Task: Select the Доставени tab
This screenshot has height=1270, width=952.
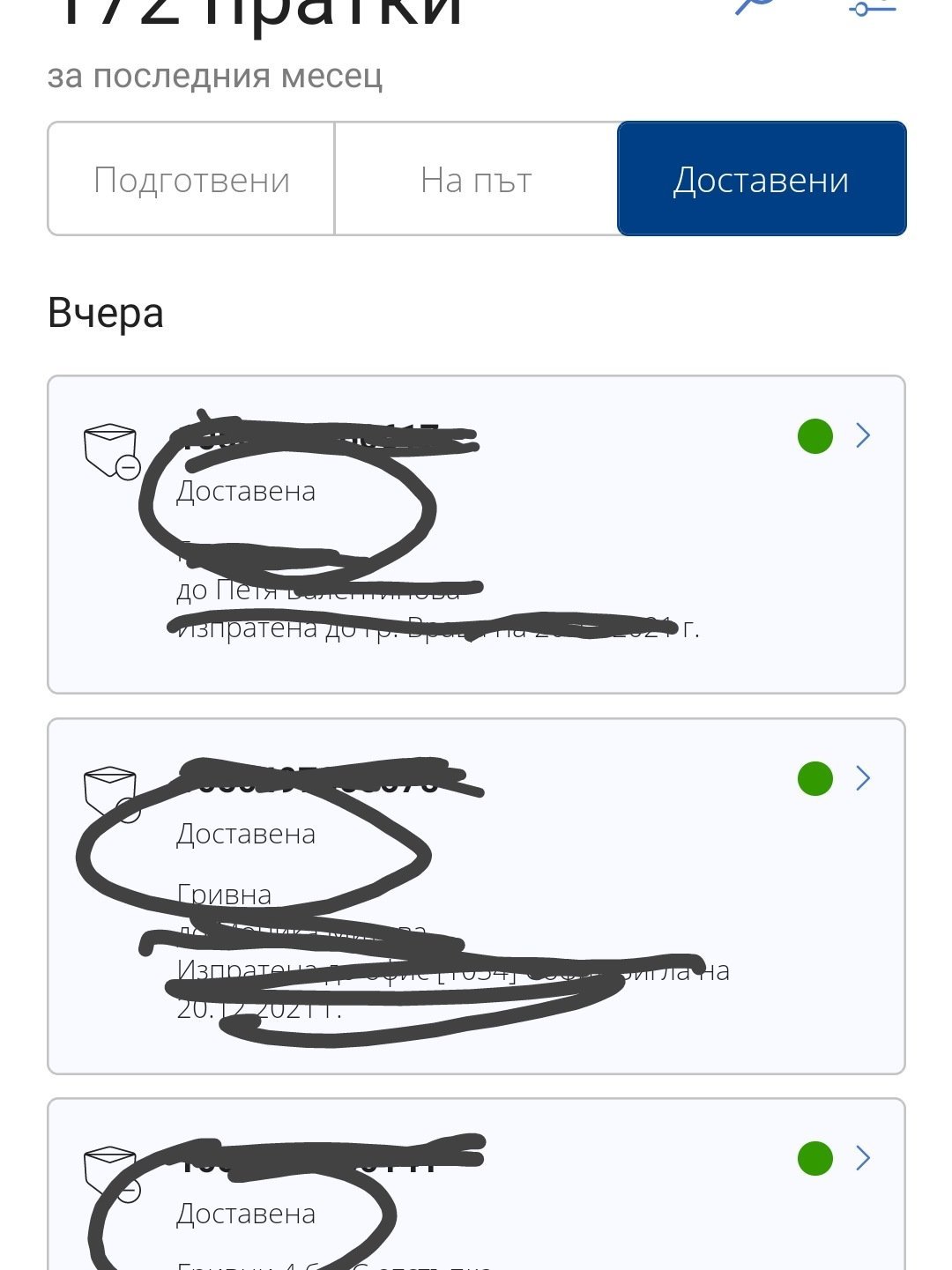Action: point(762,180)
